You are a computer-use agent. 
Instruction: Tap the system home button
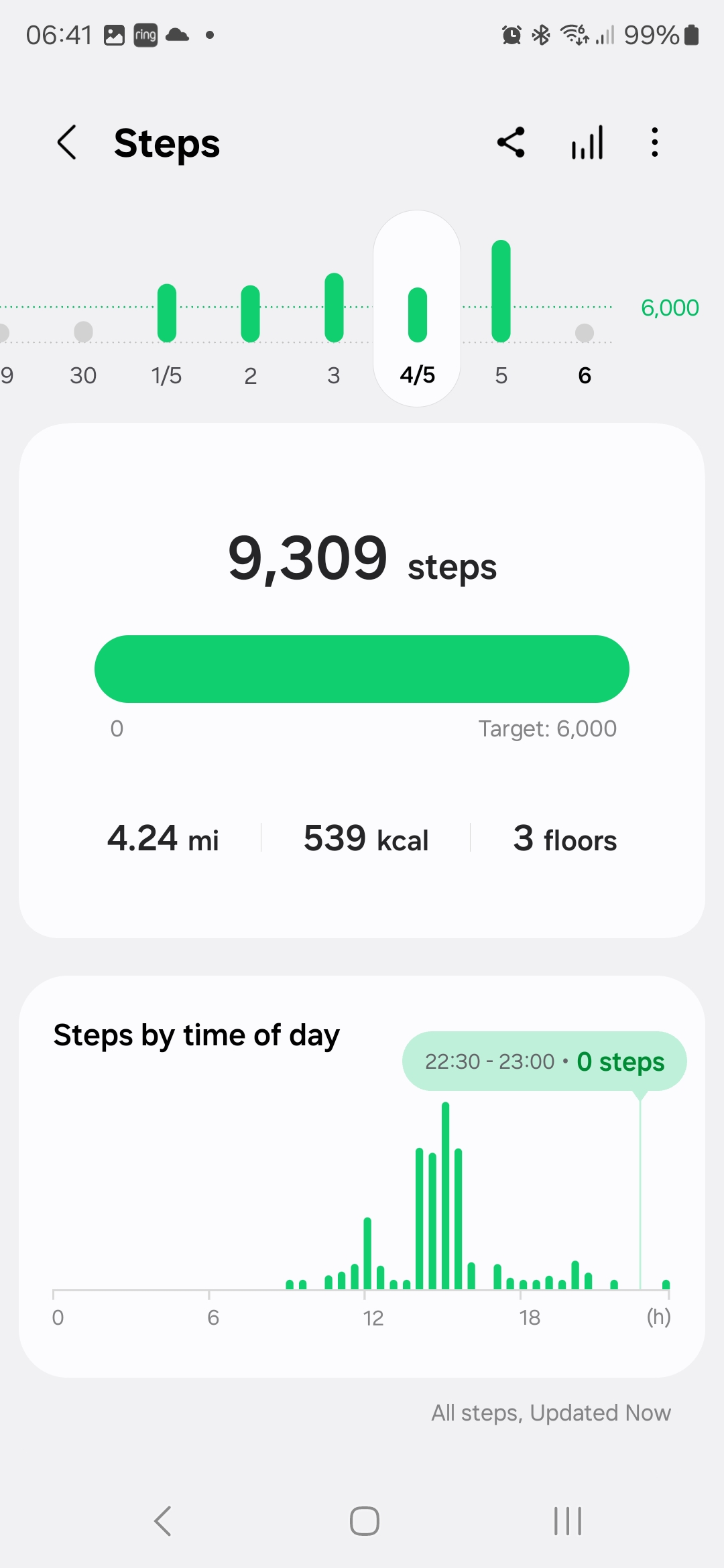tap(365, 1521)
